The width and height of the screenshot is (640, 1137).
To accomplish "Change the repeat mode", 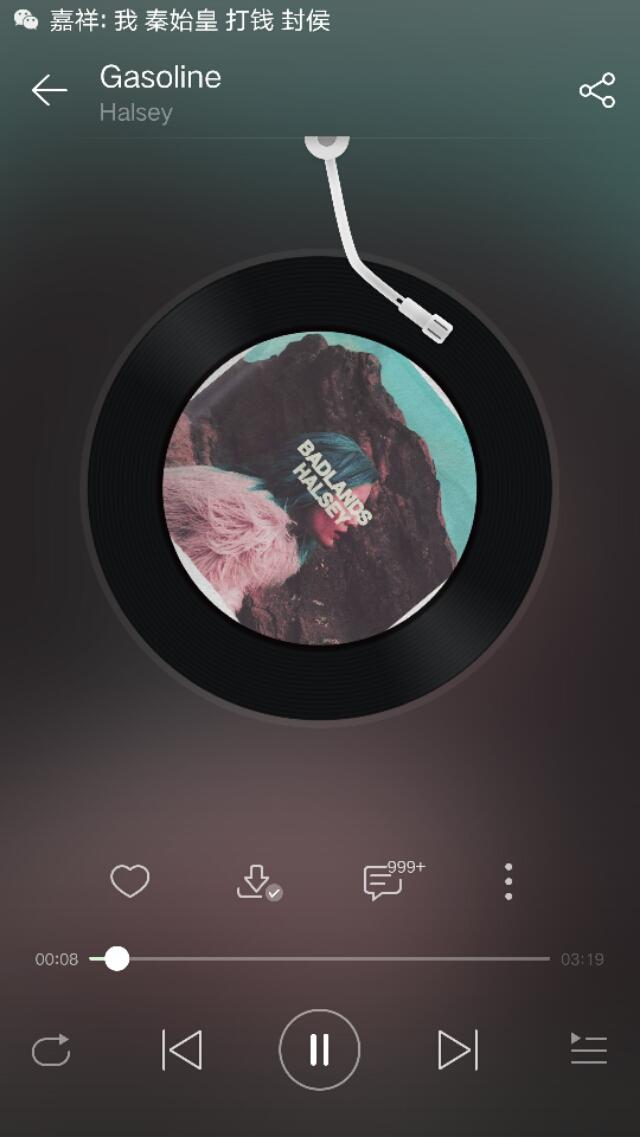I will 51,1050.
